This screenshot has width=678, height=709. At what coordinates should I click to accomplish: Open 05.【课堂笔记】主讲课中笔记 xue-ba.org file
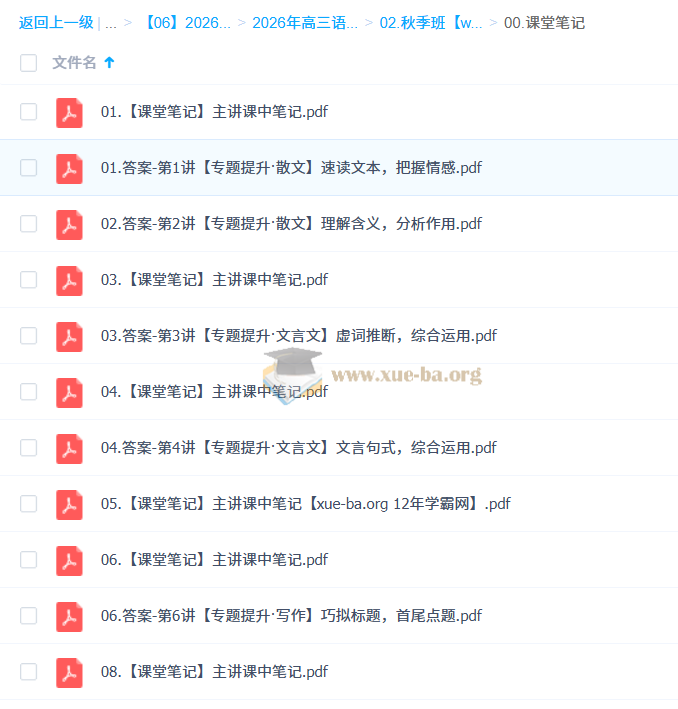(305, 504)
